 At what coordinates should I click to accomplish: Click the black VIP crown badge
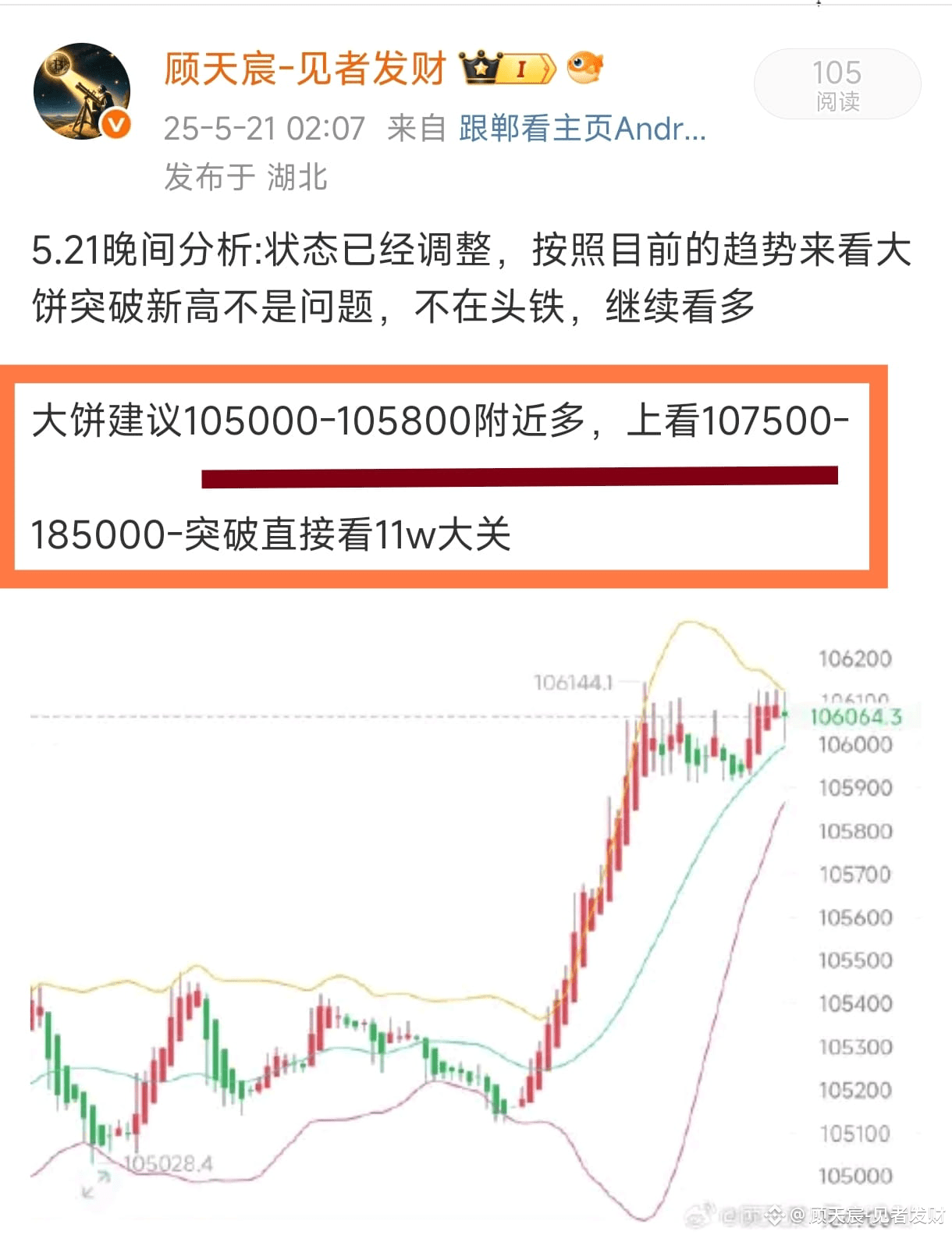pyautogui.click(x=481, y=69)
